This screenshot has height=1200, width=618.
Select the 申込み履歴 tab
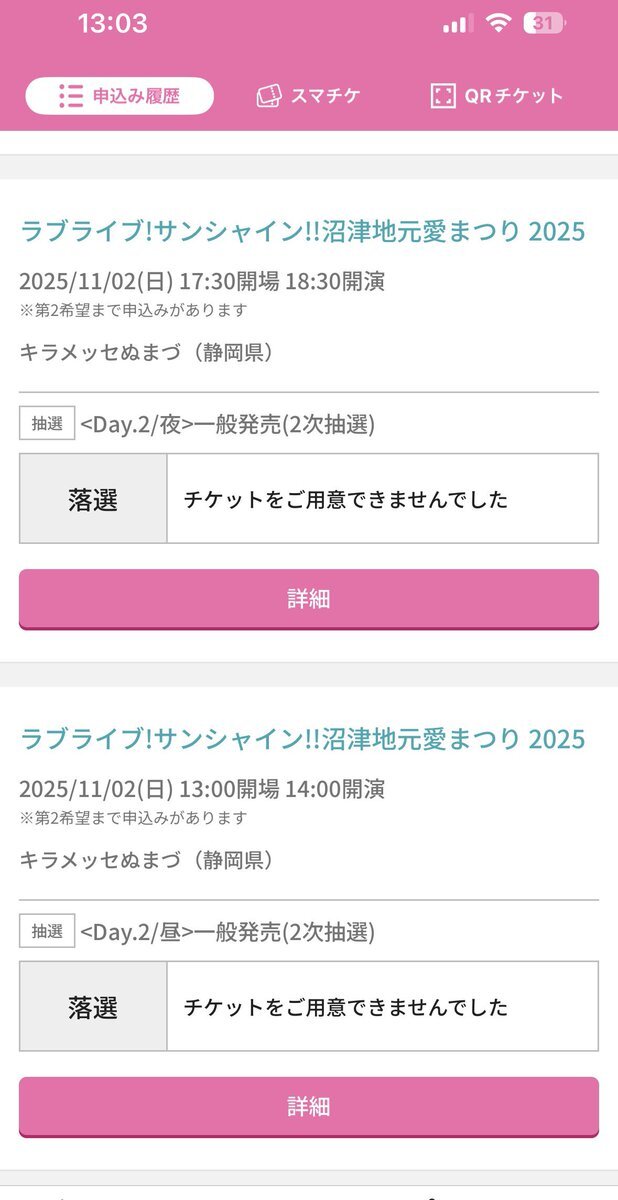[x=120, y=96]
